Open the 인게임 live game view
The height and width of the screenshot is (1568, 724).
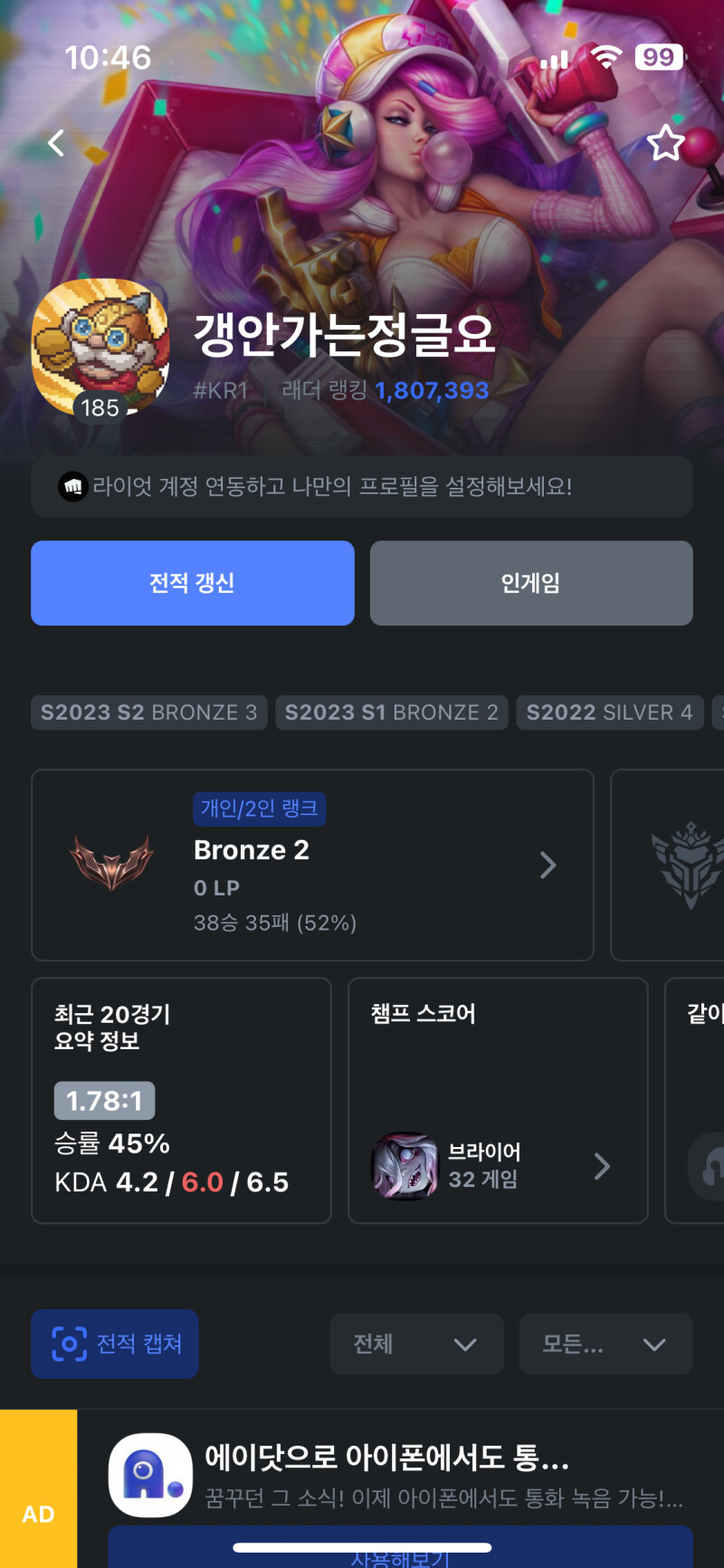point(531,583)
